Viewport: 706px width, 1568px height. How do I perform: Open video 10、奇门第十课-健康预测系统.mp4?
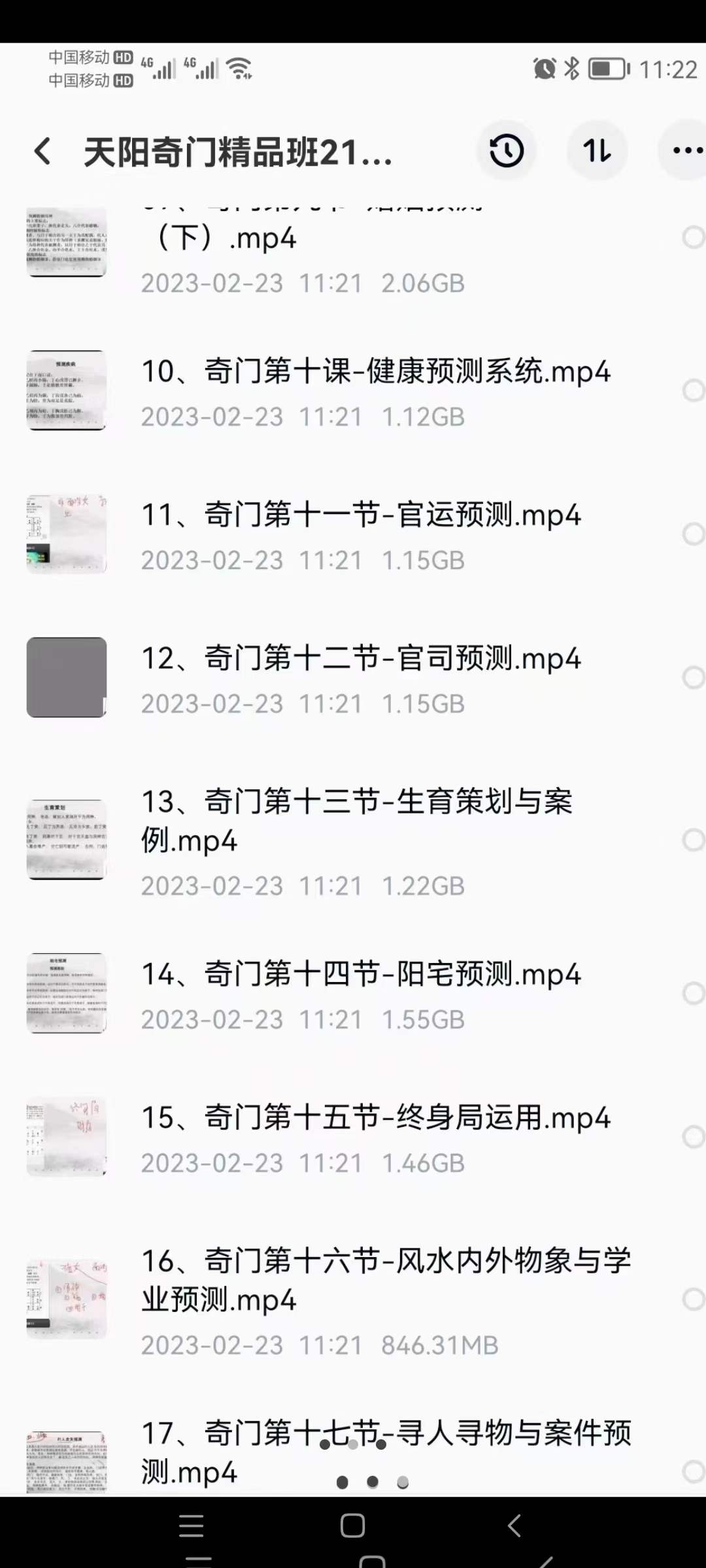pos(375,372)
